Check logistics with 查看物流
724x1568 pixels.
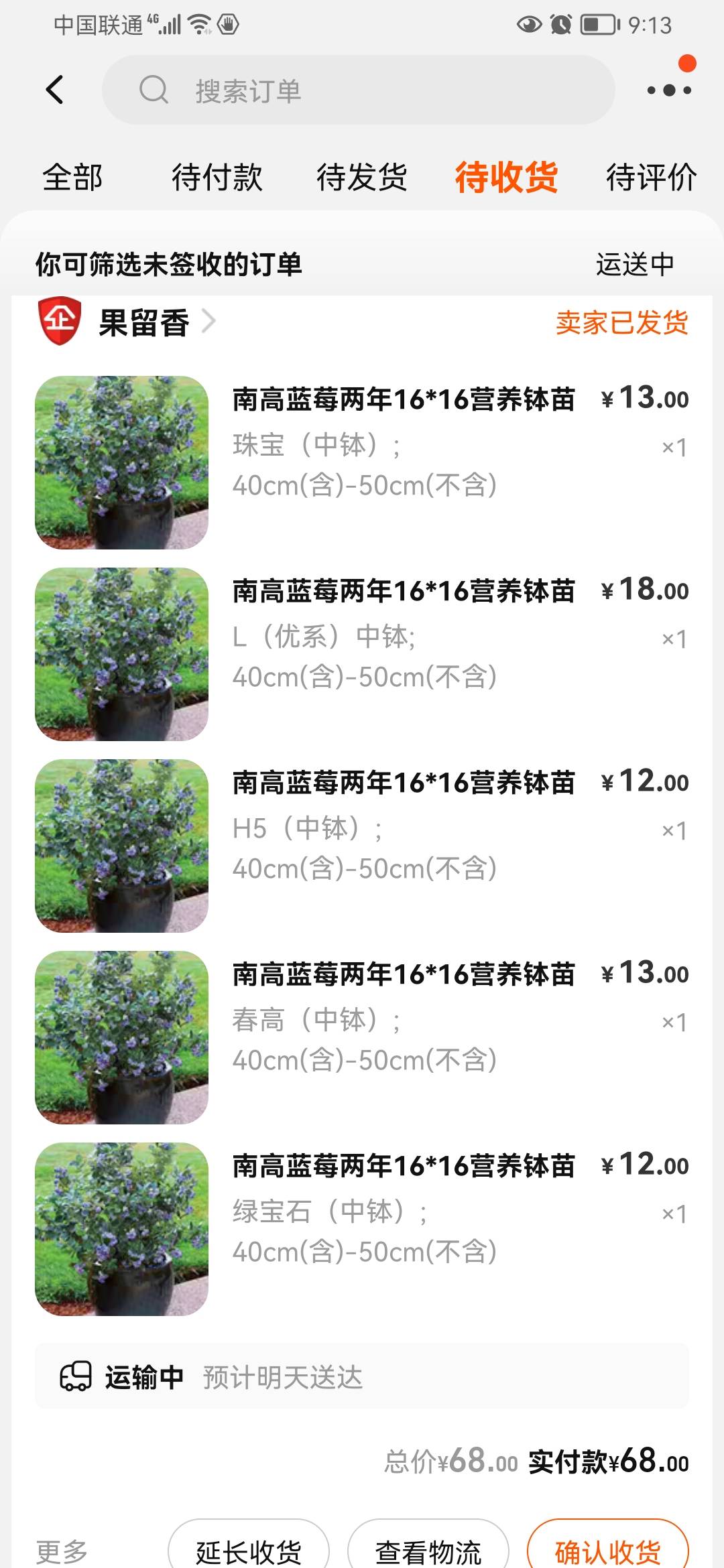click(x=428, y=1551)
